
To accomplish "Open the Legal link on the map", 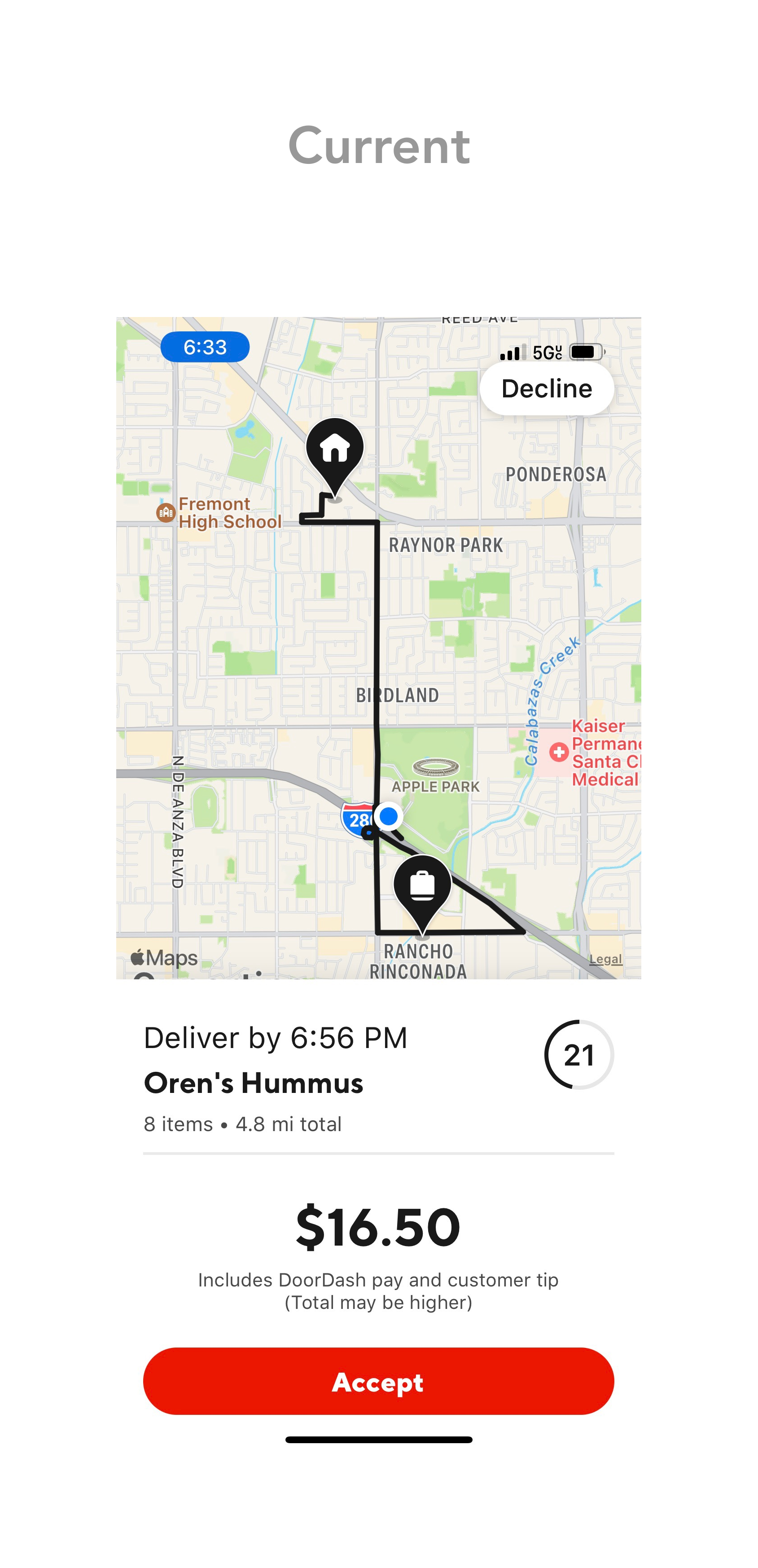I will (605, 959).
